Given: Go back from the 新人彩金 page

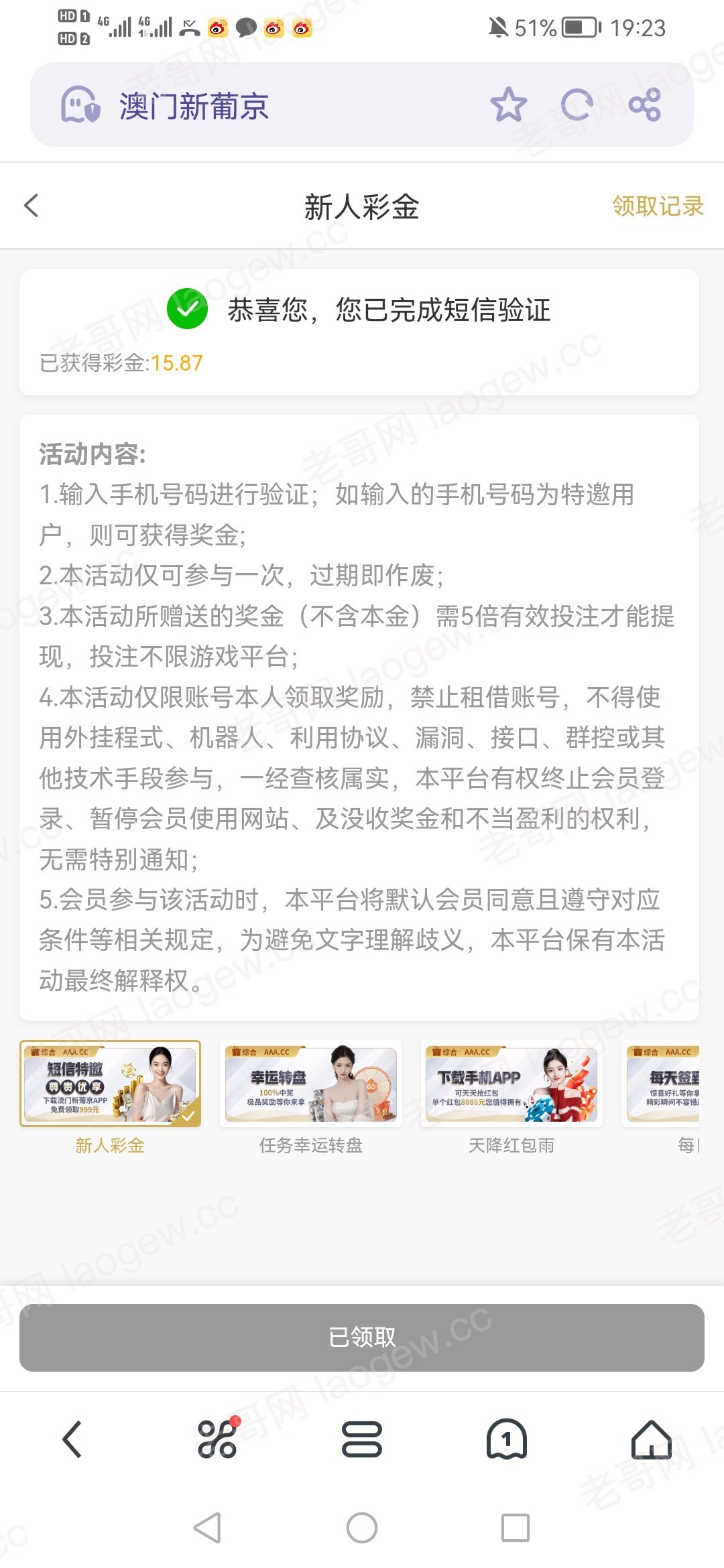Looking at the screenshot, I should click(x=32, y=206).
